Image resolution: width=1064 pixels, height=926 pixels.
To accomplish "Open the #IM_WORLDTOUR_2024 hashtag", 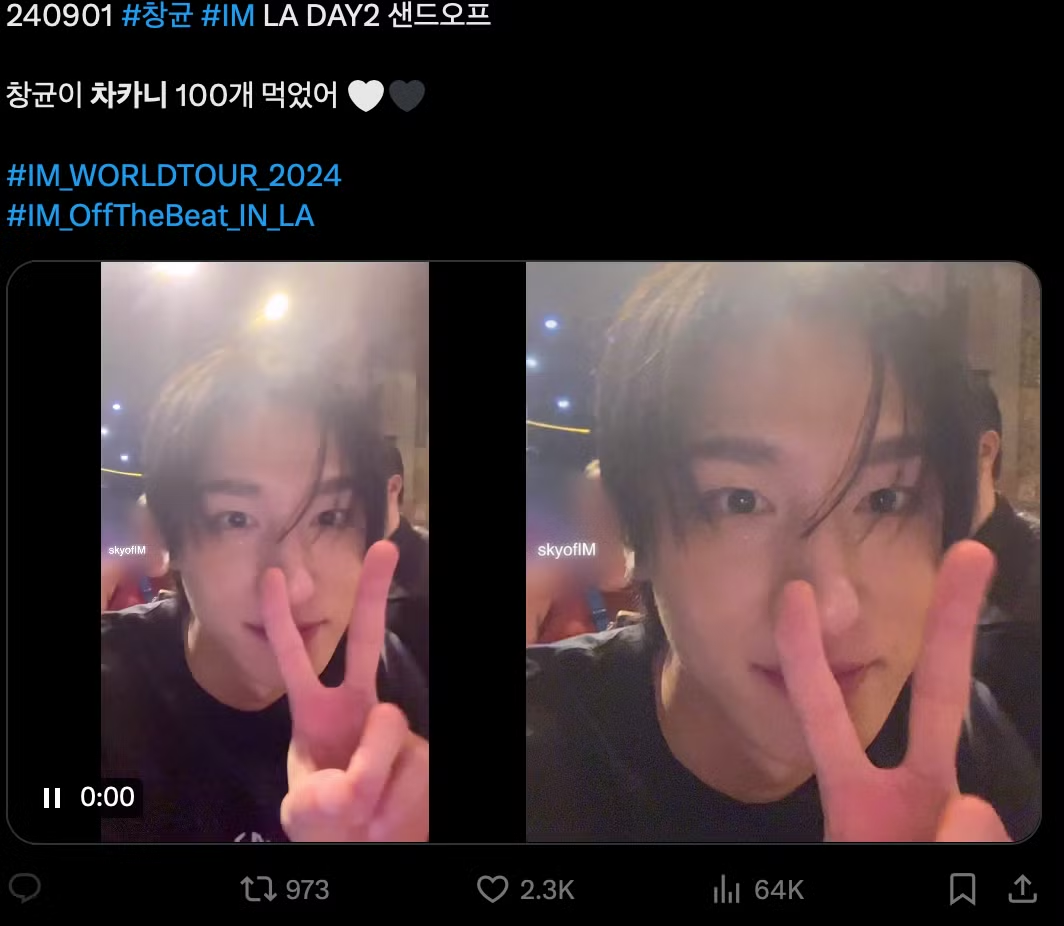I will click(174, 176).
